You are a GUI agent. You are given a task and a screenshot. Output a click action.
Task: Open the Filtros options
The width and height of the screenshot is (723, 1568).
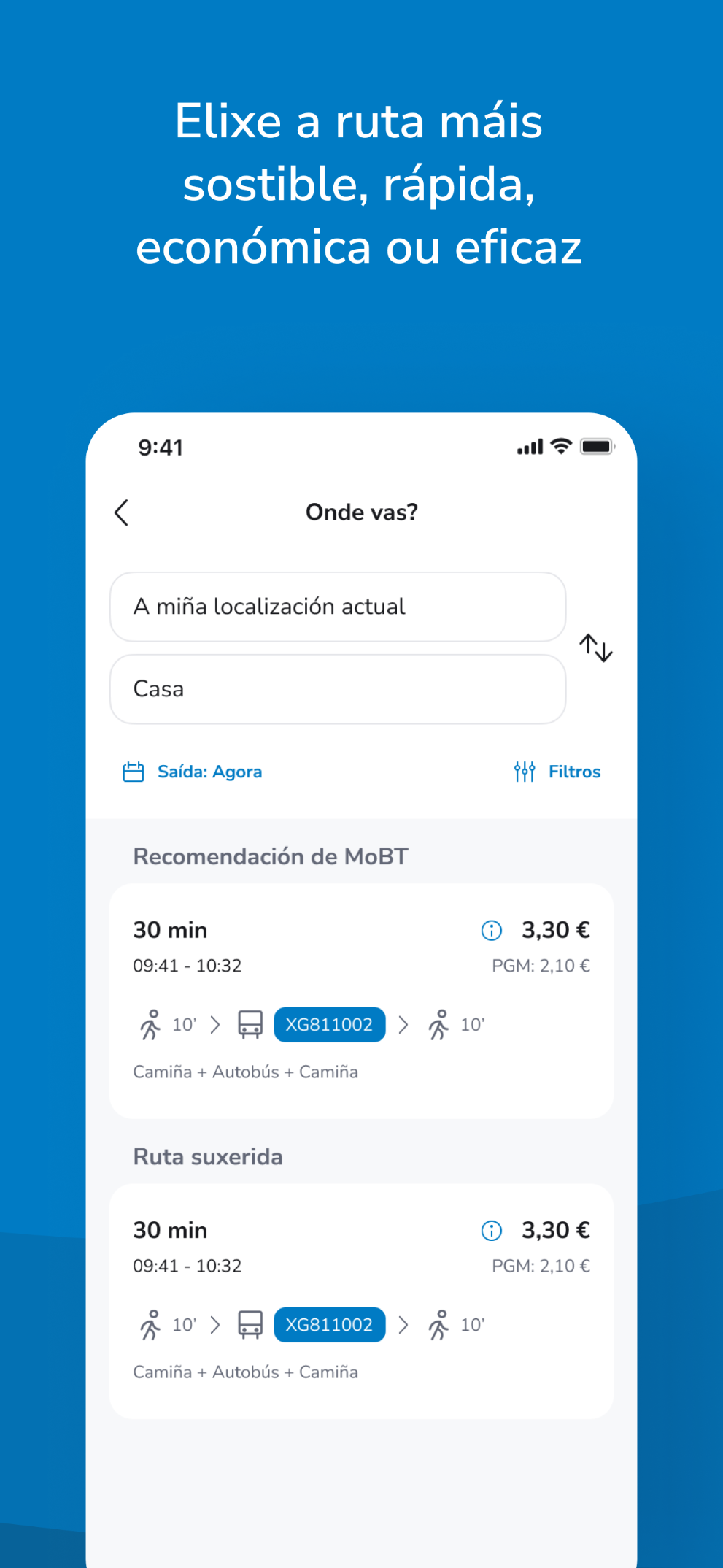(574, 771)
